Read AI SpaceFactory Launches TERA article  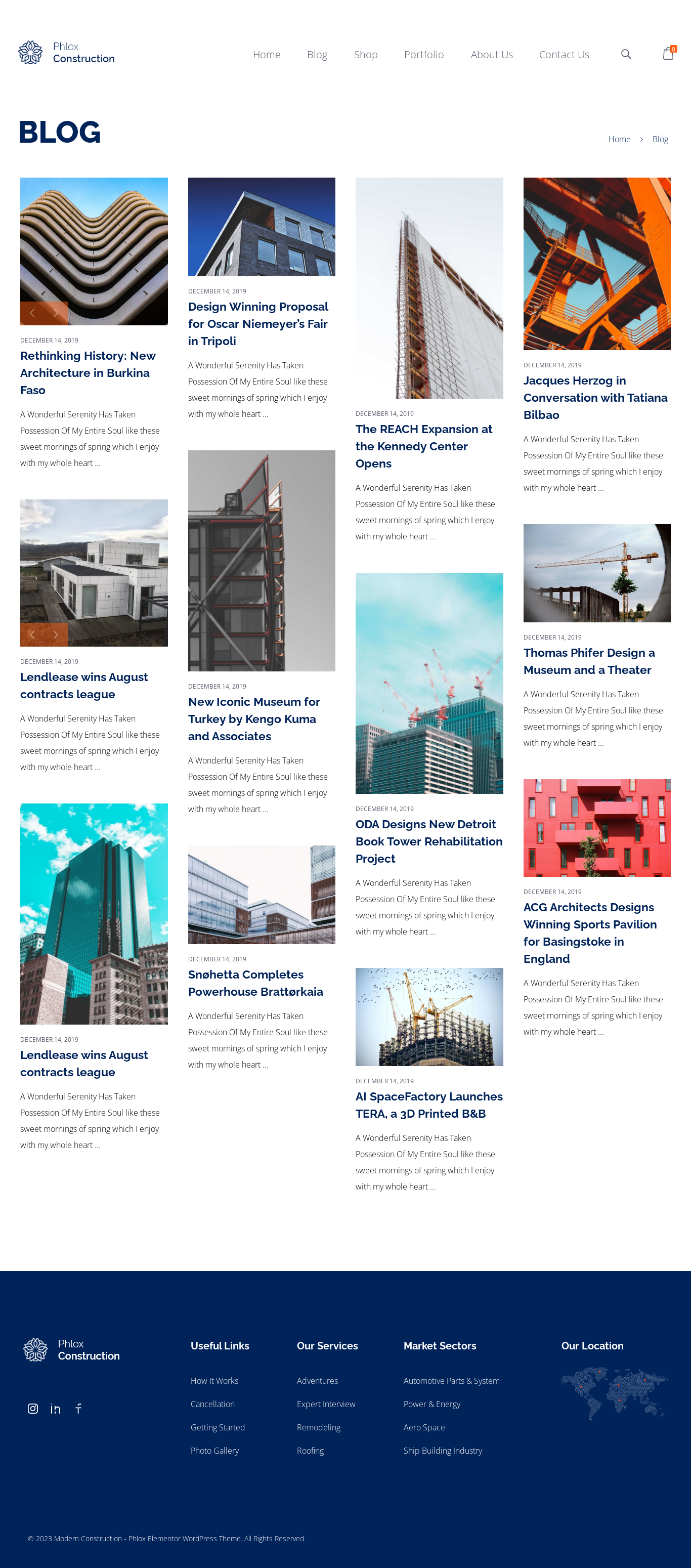click(428, 1105)
